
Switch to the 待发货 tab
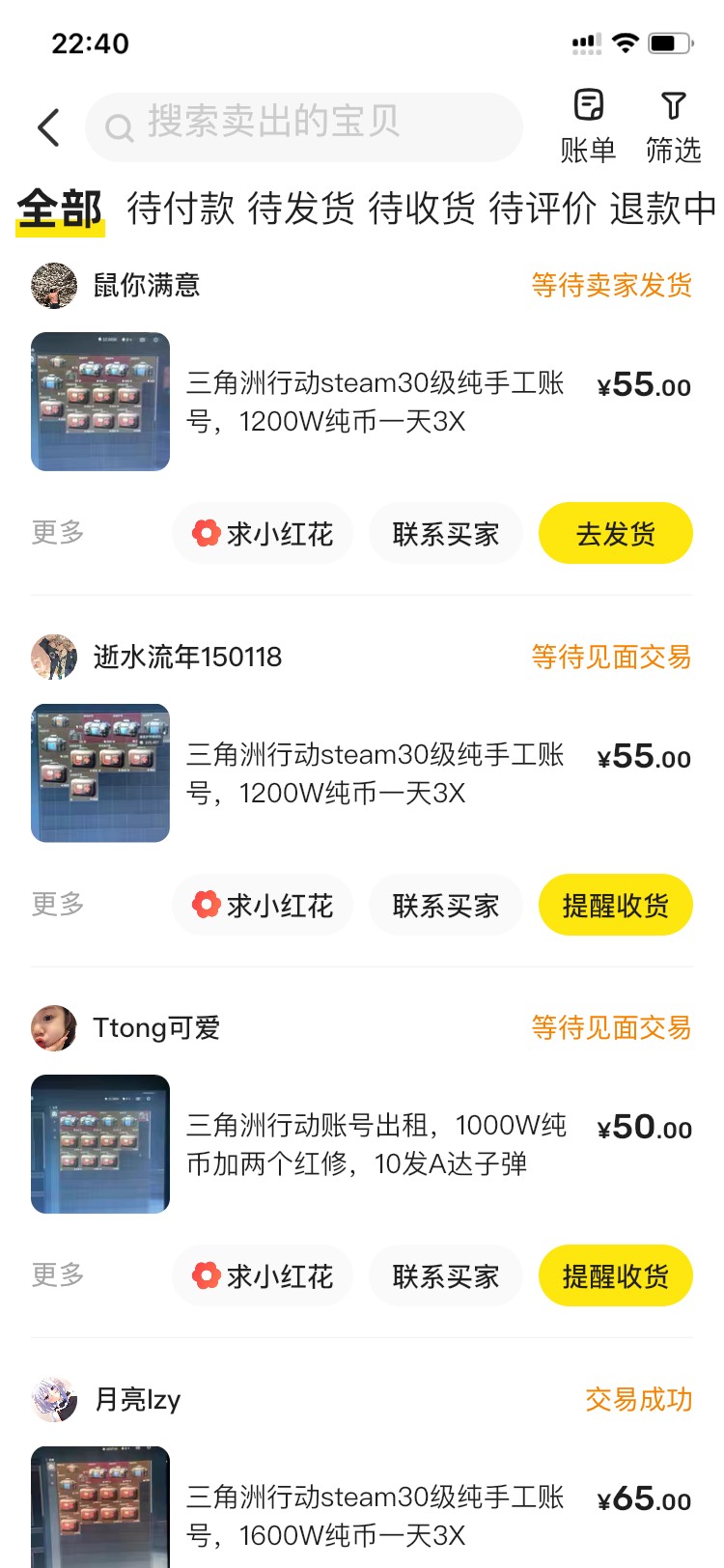coord(301,209)
